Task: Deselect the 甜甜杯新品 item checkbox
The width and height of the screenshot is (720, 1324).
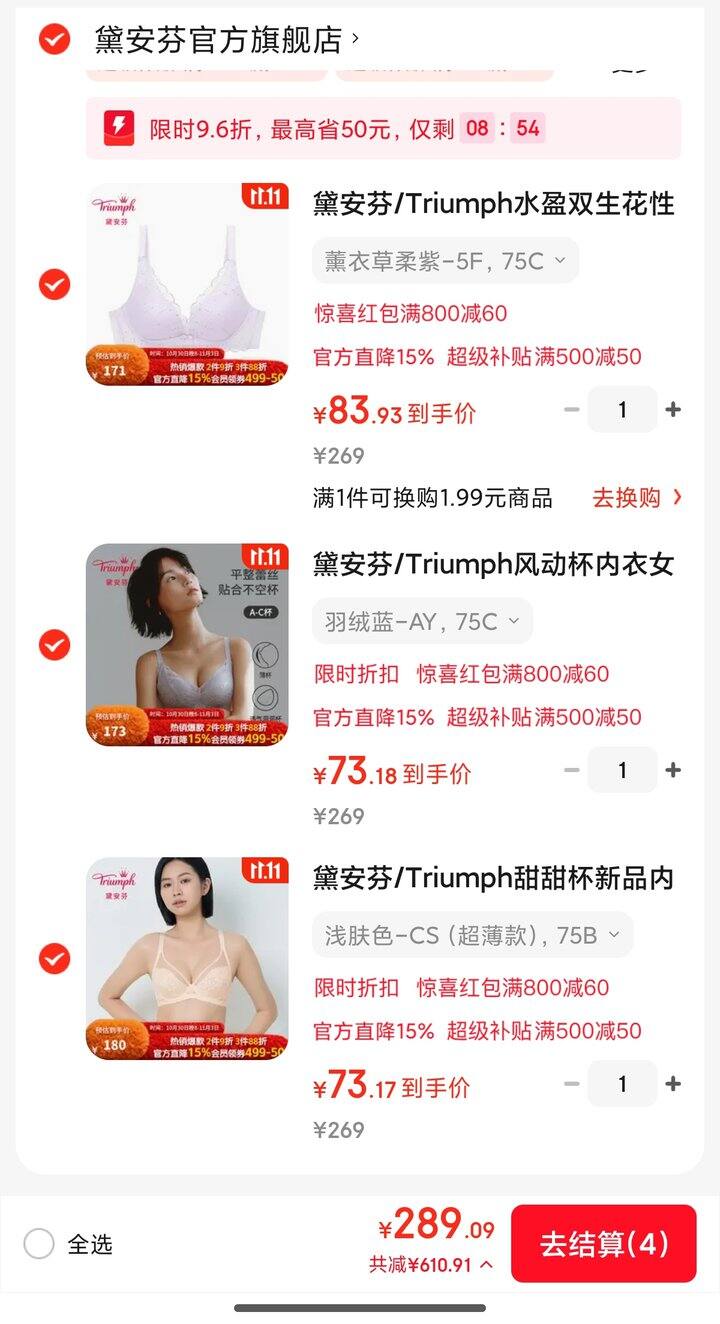Action: click(x=54, y=959)
